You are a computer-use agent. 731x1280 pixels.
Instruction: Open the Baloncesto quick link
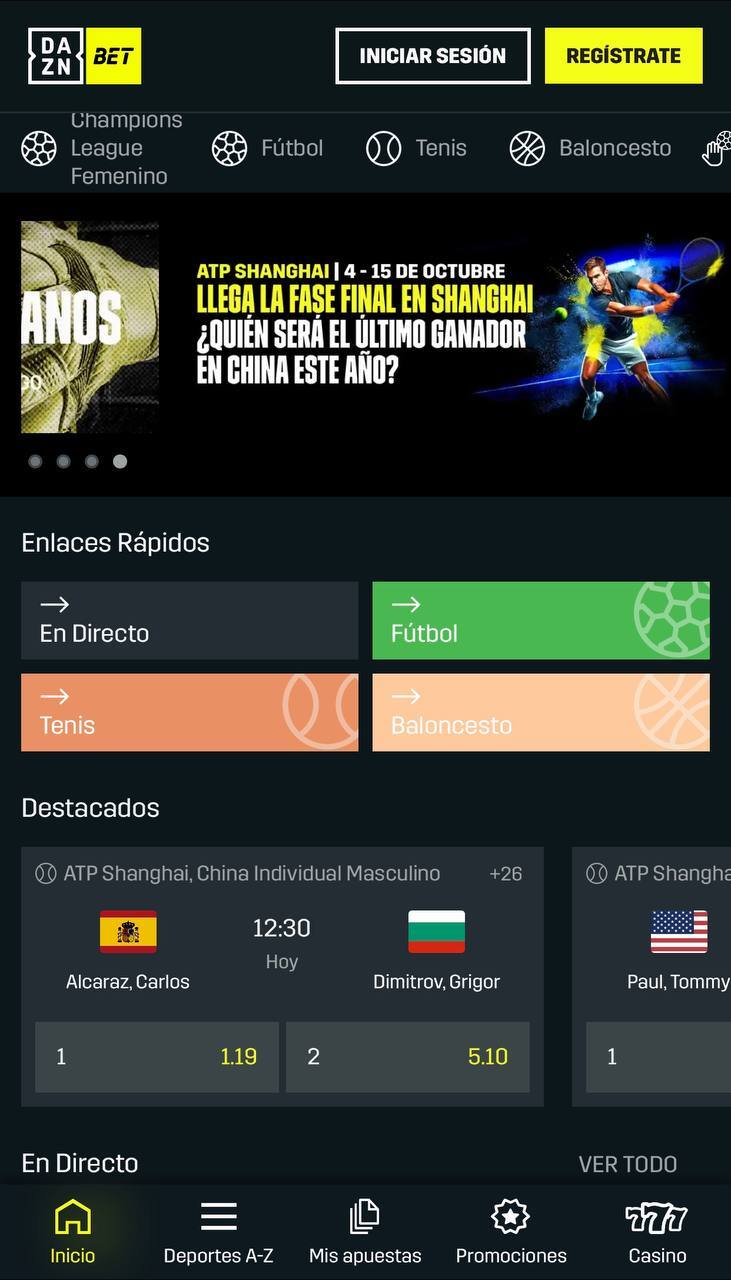(x=540, y=712)
